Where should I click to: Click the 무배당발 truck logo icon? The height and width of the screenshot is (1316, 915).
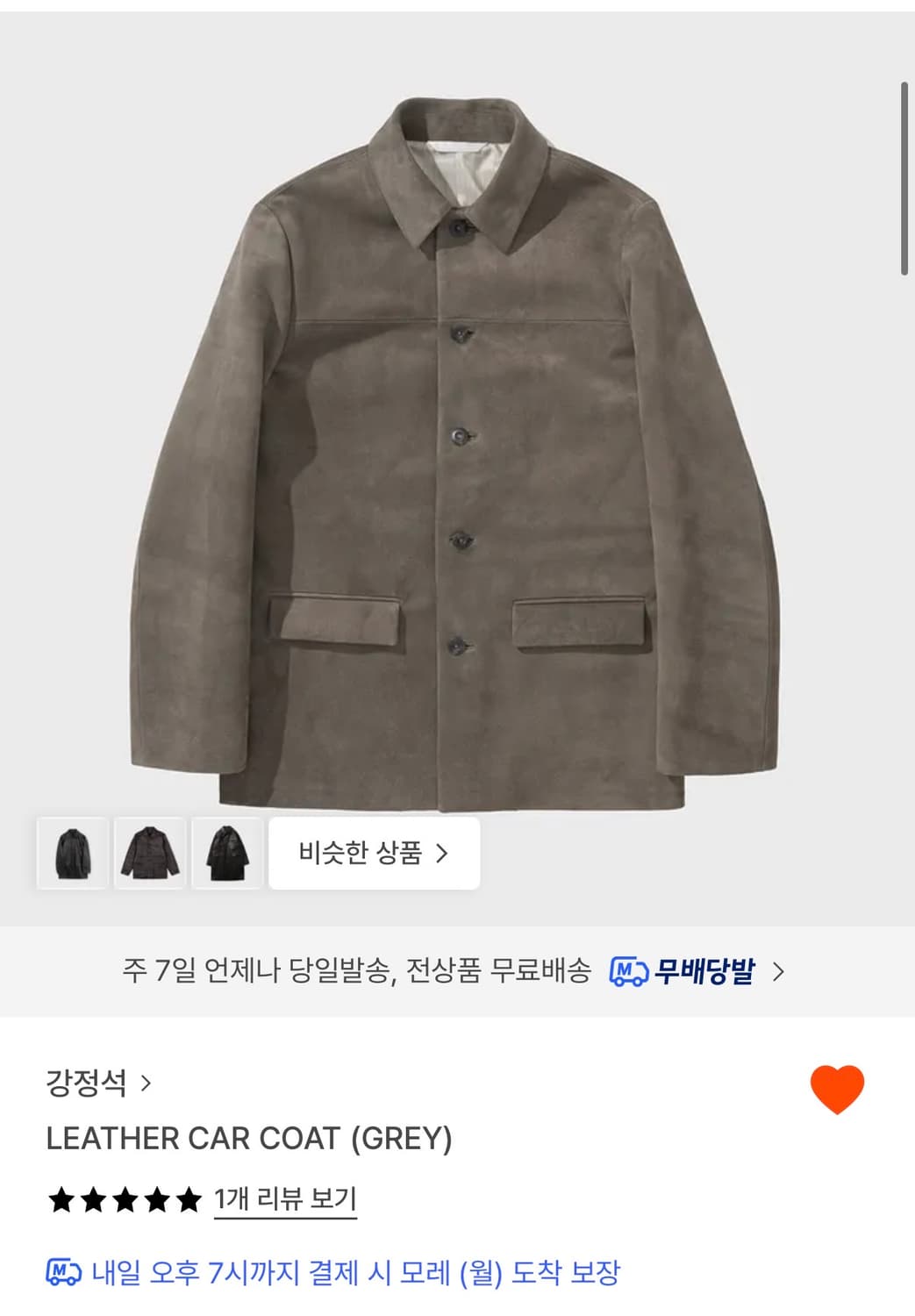[629, 969]
